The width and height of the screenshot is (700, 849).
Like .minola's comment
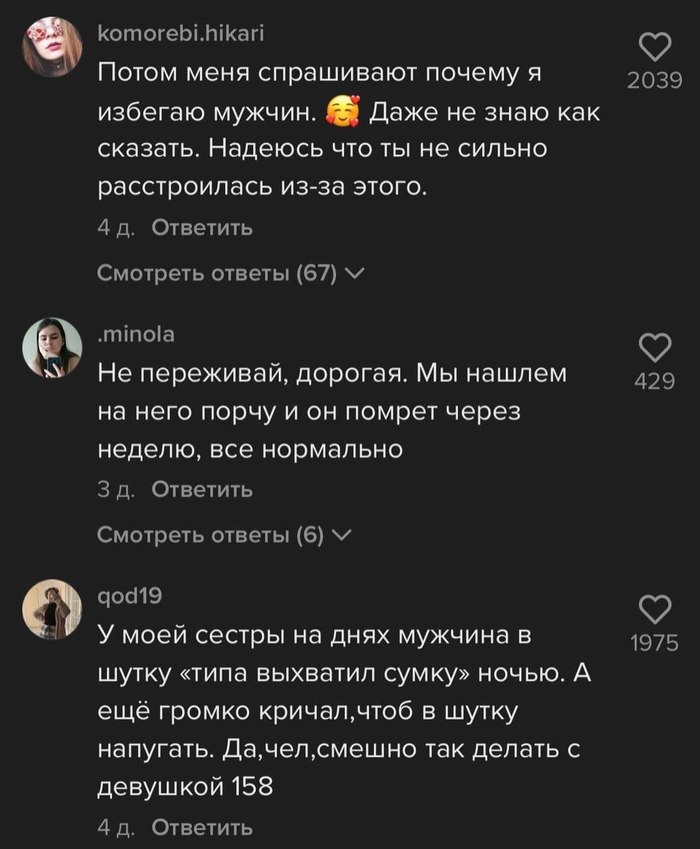pyautogui.click(x=654, y=348)
